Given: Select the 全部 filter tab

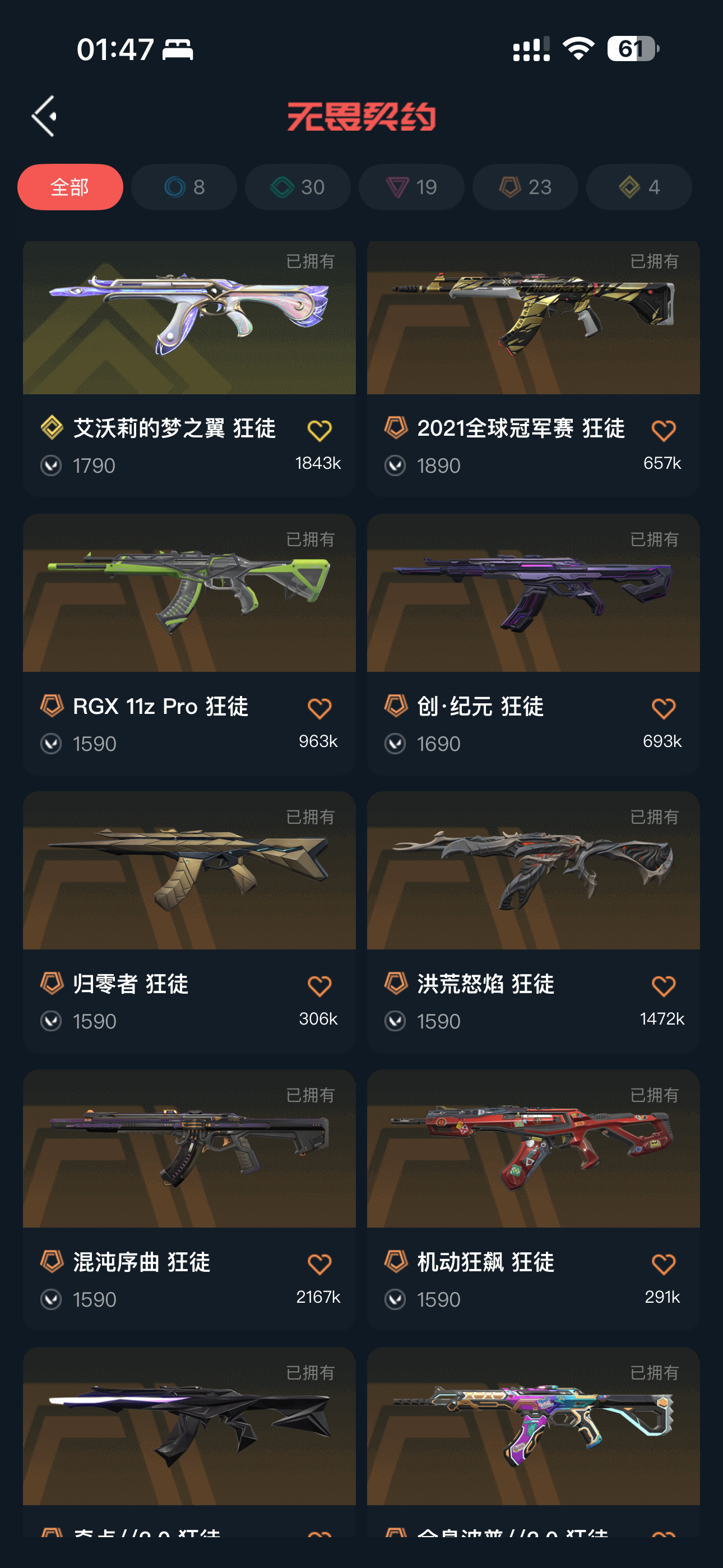Looking at the screenshot, I should point(70,187).
